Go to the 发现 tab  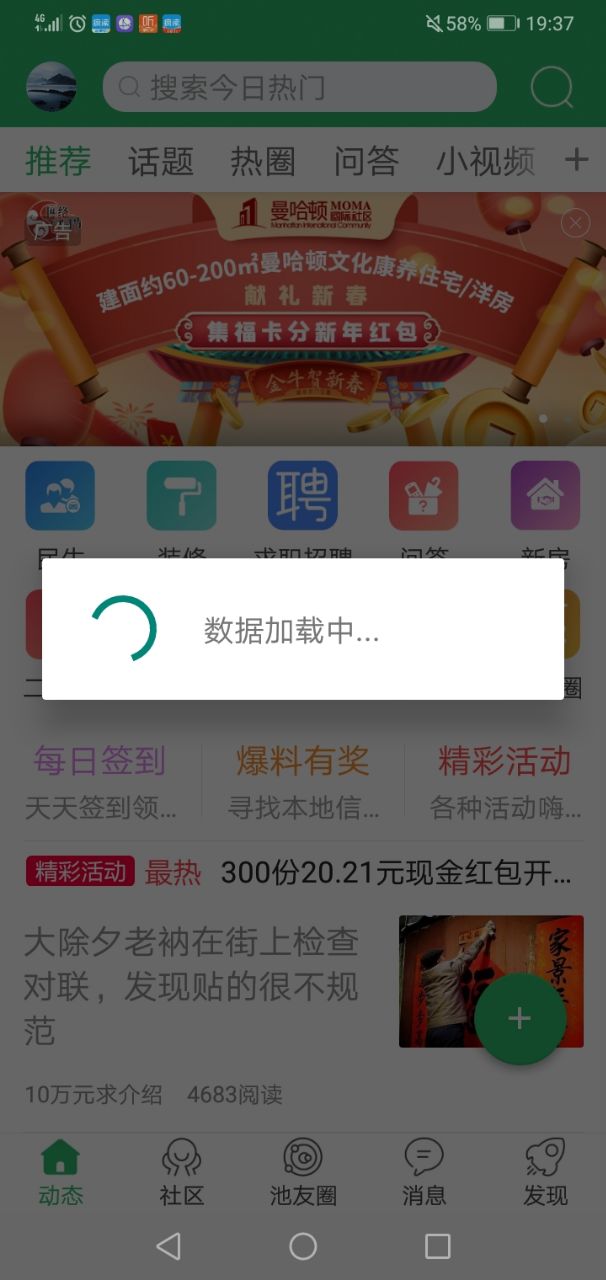click(x=545, y=1172)
